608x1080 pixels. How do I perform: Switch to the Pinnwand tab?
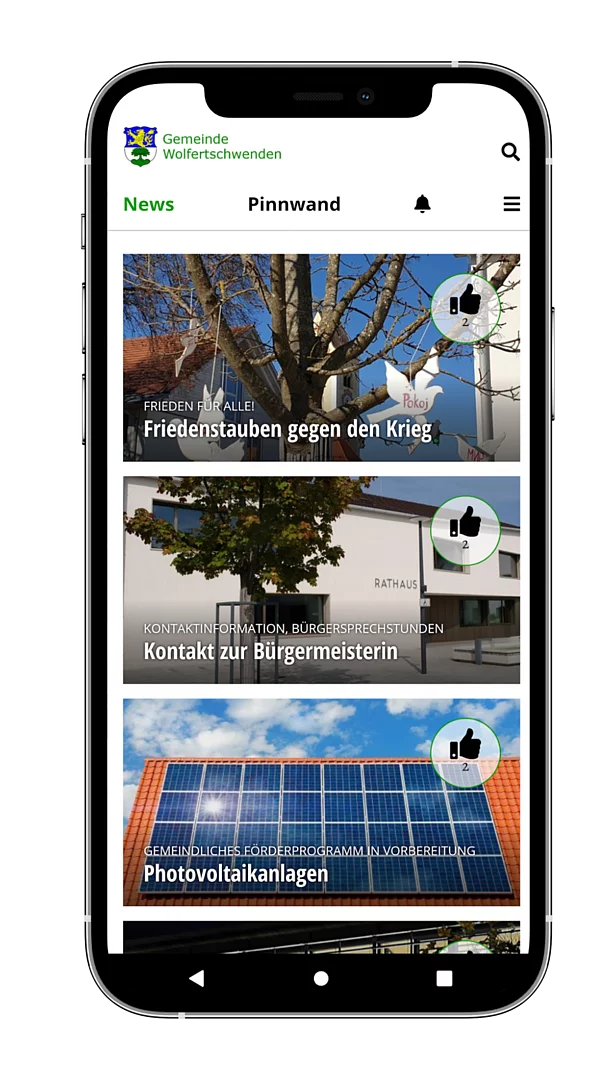point(294,204)
